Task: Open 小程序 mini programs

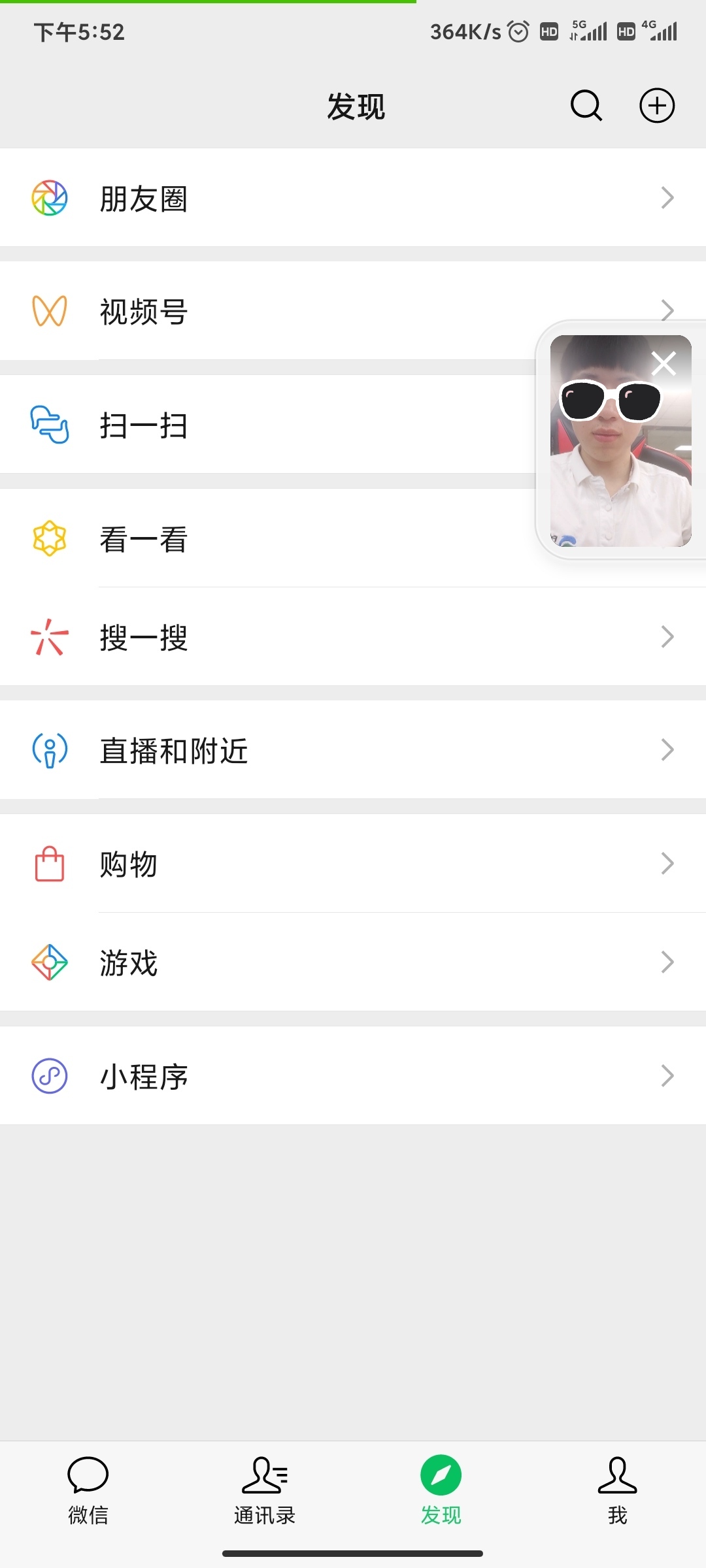Action: [x=353, y=1075]
